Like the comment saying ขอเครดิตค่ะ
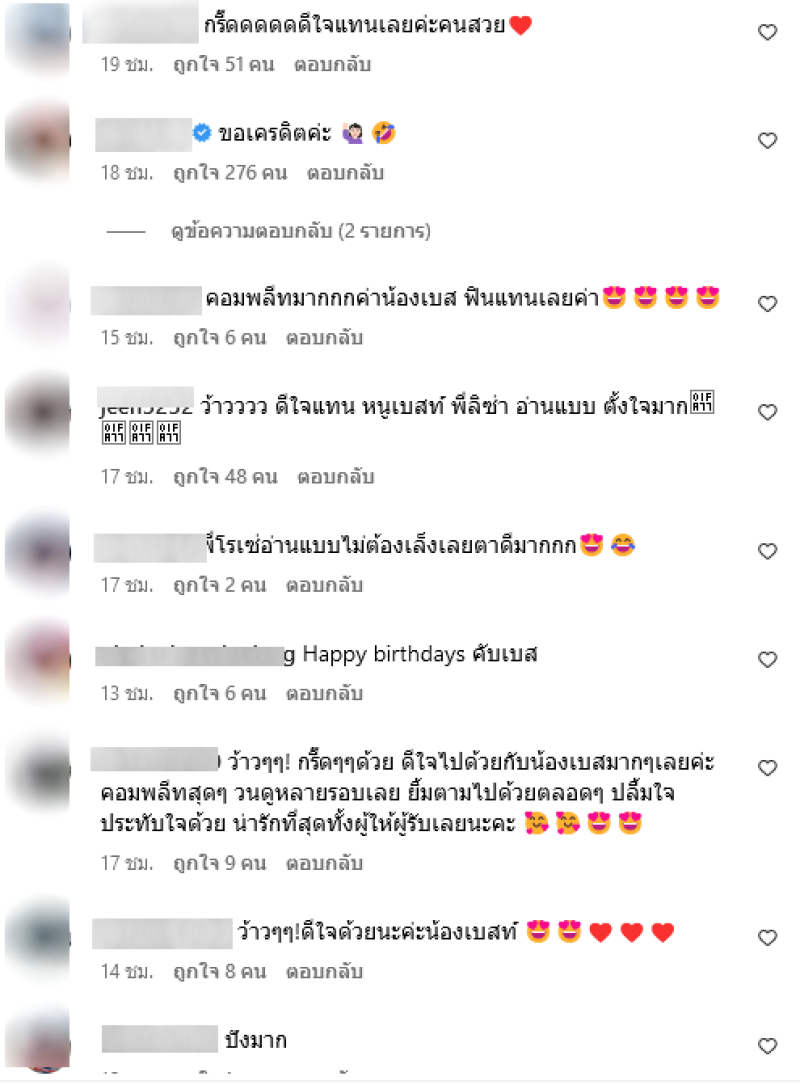Viewport: 800px width, 1085px height. [x=767, y=141]
